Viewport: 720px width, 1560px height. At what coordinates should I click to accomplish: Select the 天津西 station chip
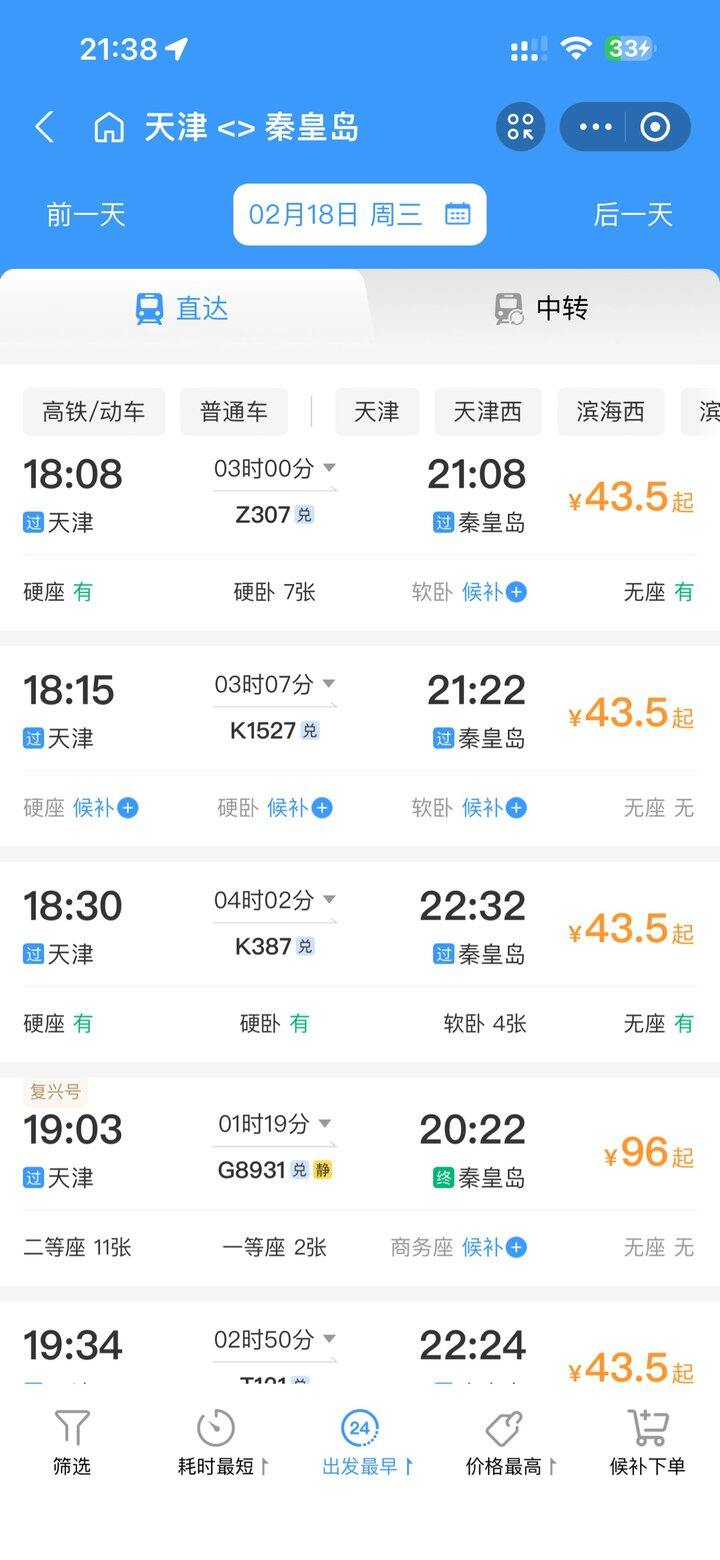[x=488, y=412]
